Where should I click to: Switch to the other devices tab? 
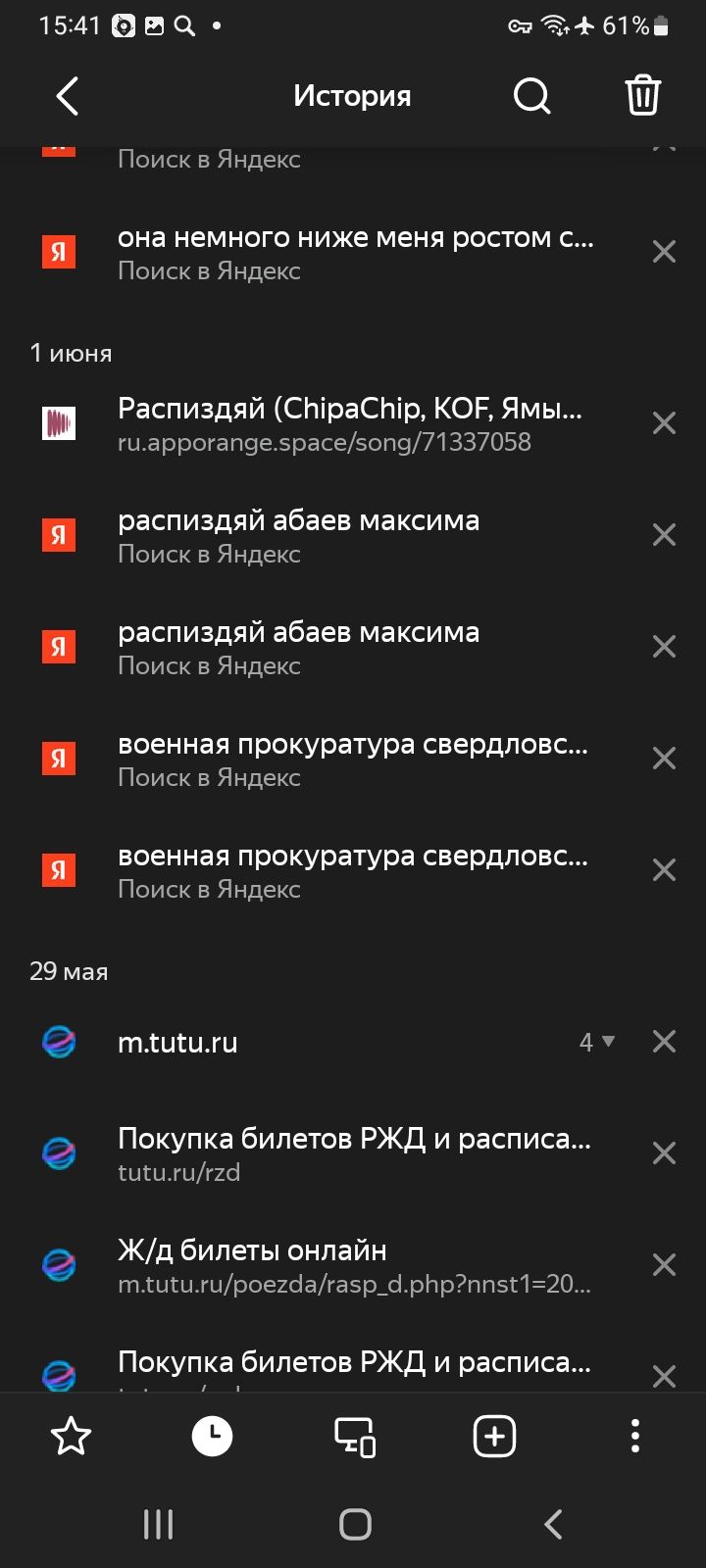[354, 1437]
